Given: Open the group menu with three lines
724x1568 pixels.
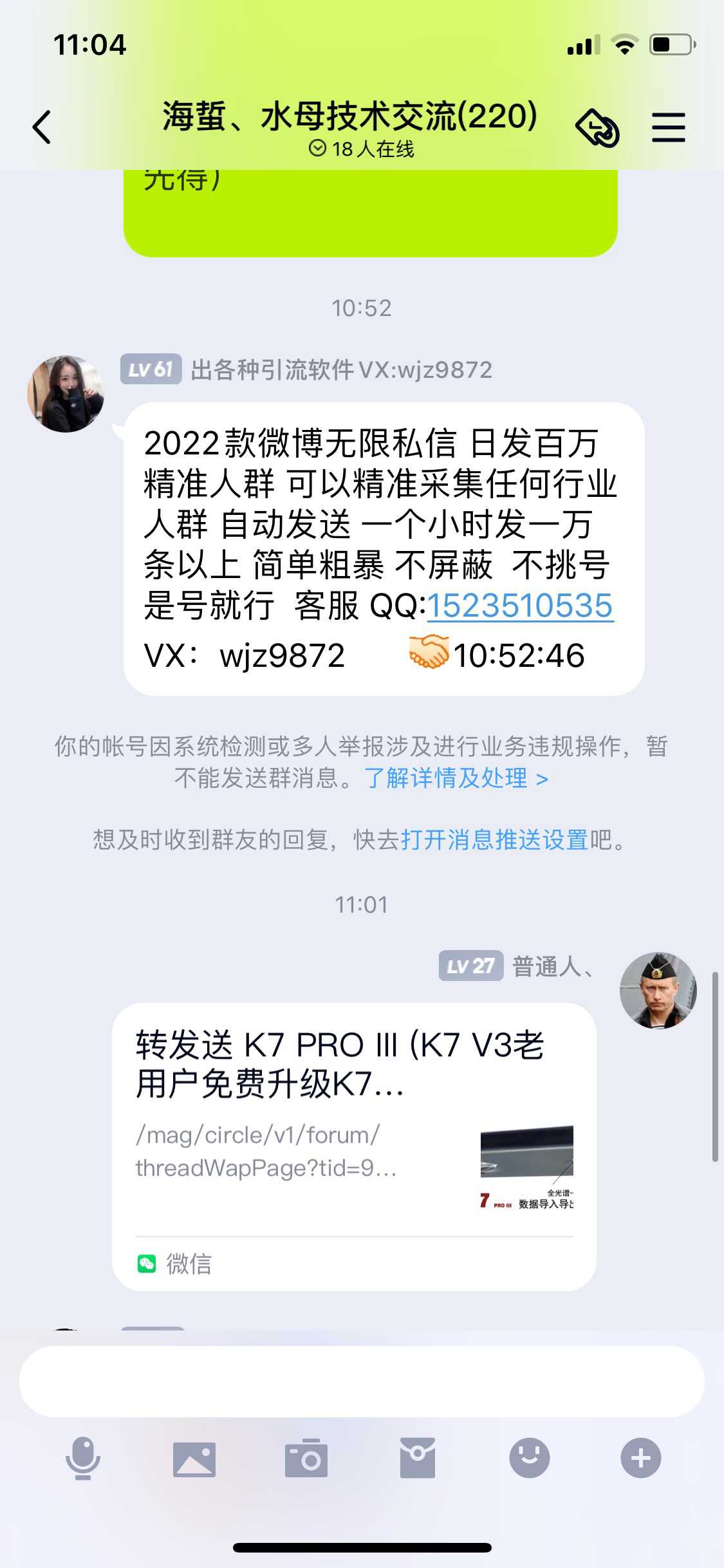Looking at the screenshot, I should 669,127.
